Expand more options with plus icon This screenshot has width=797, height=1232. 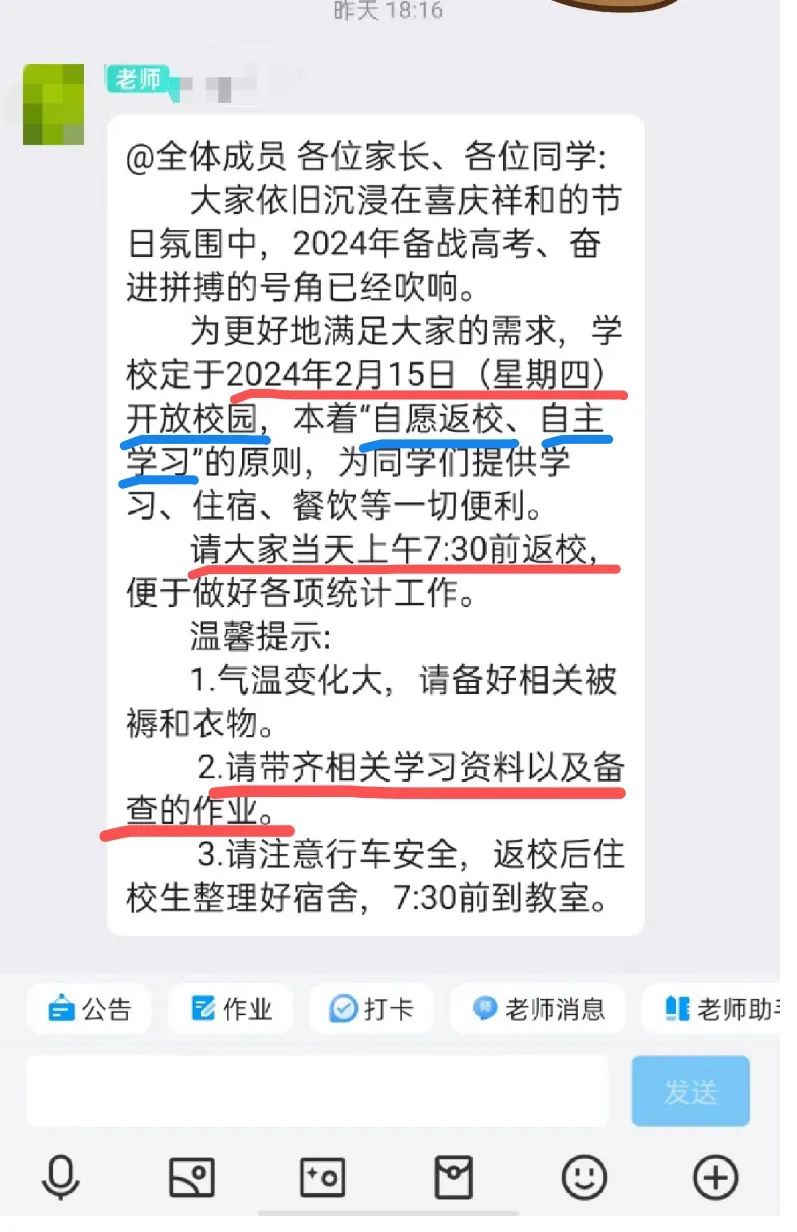[715, 1178]
